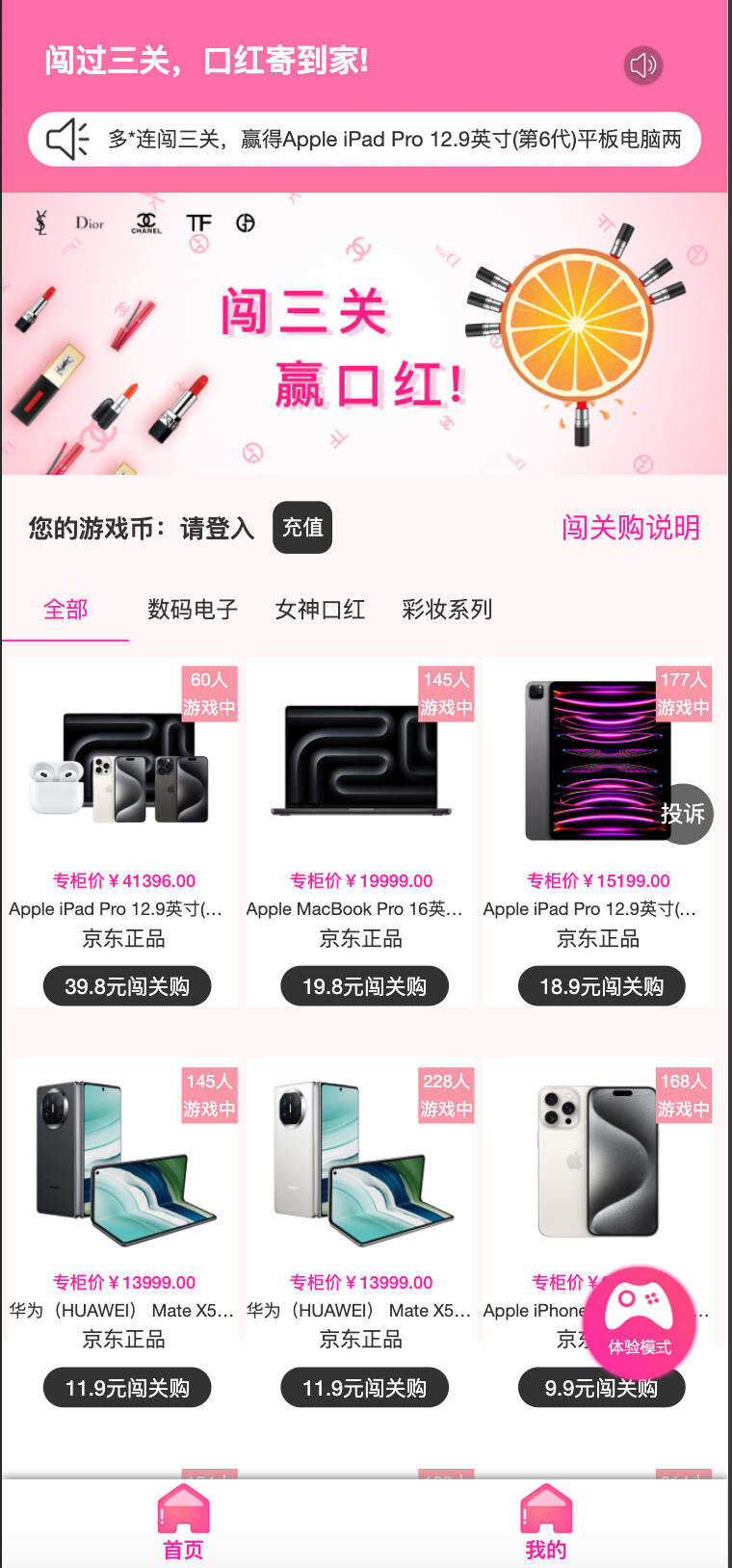Viewport: 732px width, 1568px height.
Task: Tap the 9.9元闯关购 button on the iPhone
Action: (601, 1387)
